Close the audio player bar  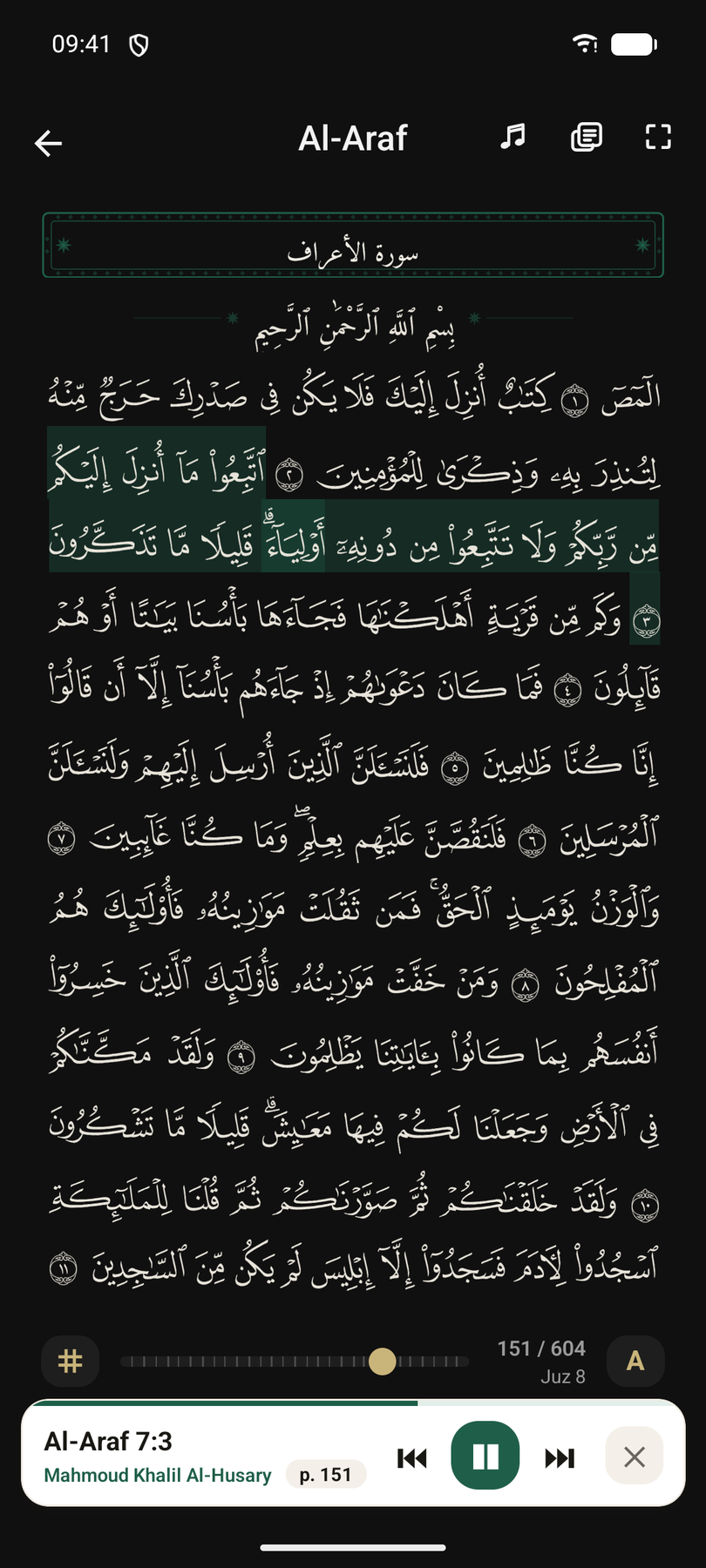635,1456
